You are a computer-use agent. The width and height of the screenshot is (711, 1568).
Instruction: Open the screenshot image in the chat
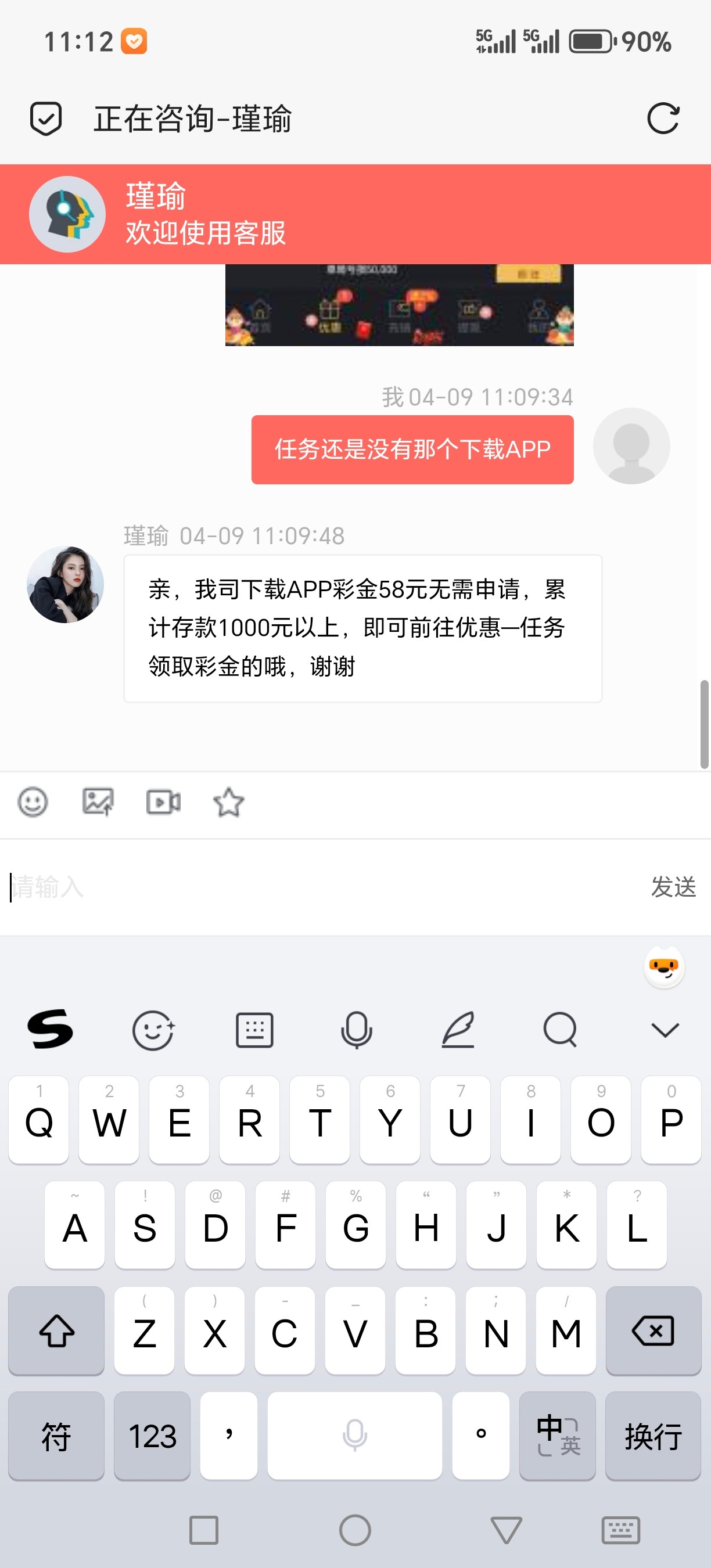click(399, 305)
